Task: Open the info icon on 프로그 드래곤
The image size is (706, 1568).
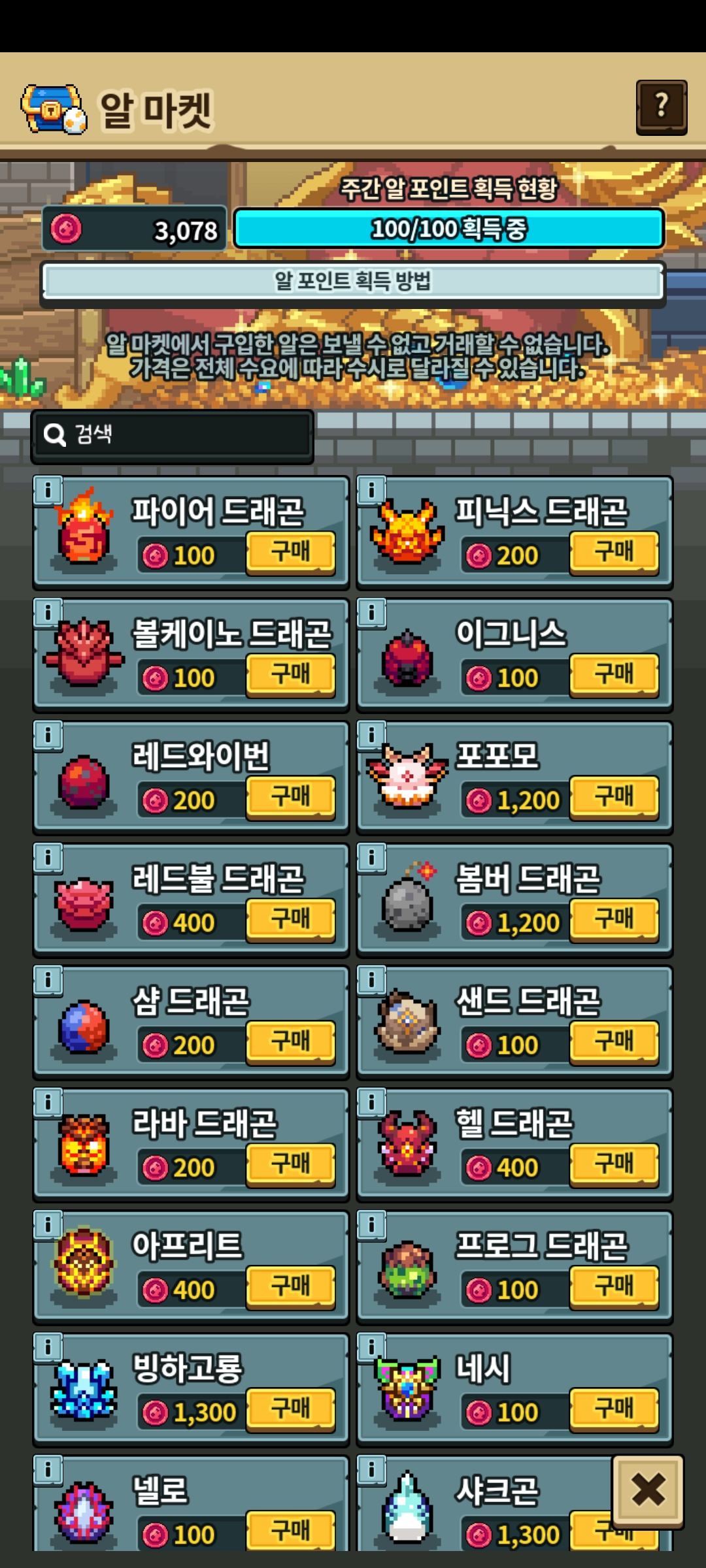Action: [x=371, y=1225]
